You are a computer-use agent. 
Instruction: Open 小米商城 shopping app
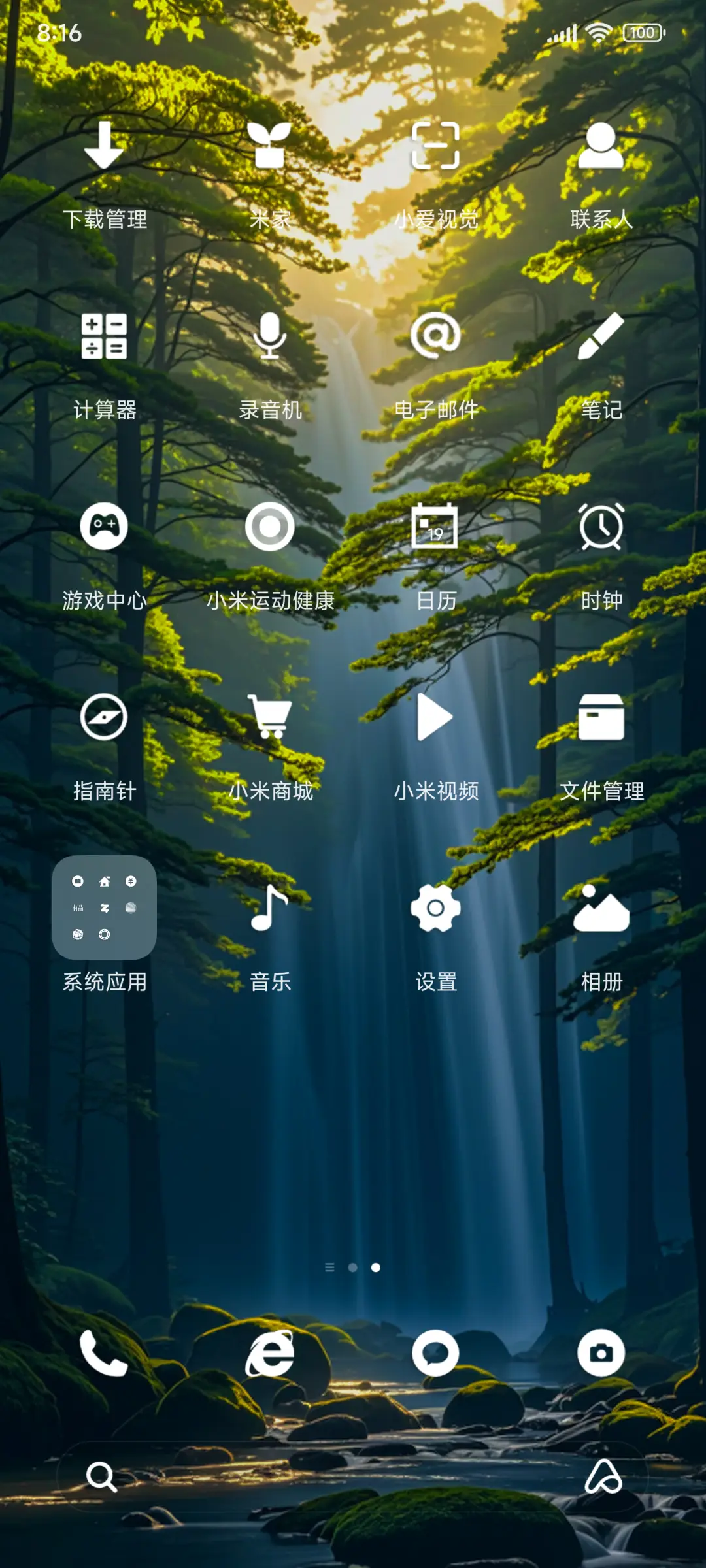point(270,717)
